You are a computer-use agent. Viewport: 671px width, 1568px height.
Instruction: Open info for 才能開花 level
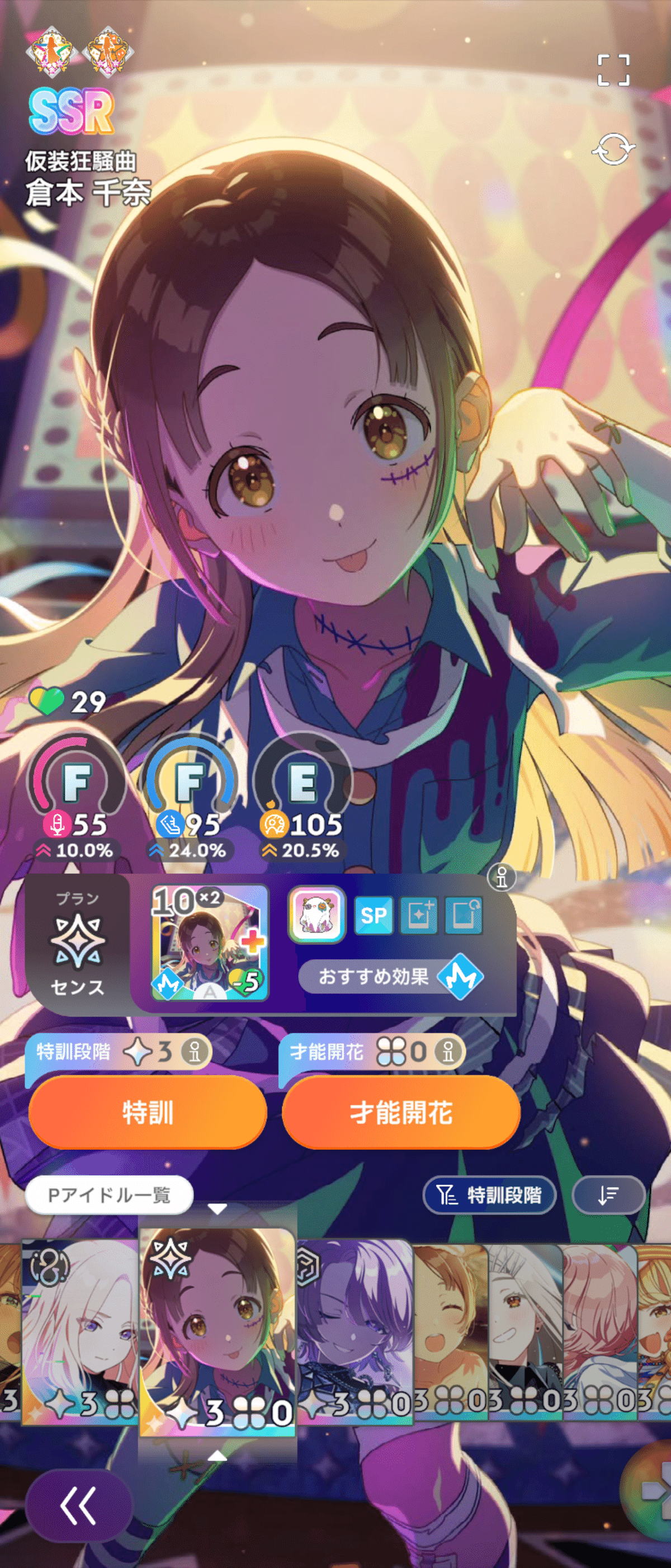pyautogui.click(x=448, y=1051)
